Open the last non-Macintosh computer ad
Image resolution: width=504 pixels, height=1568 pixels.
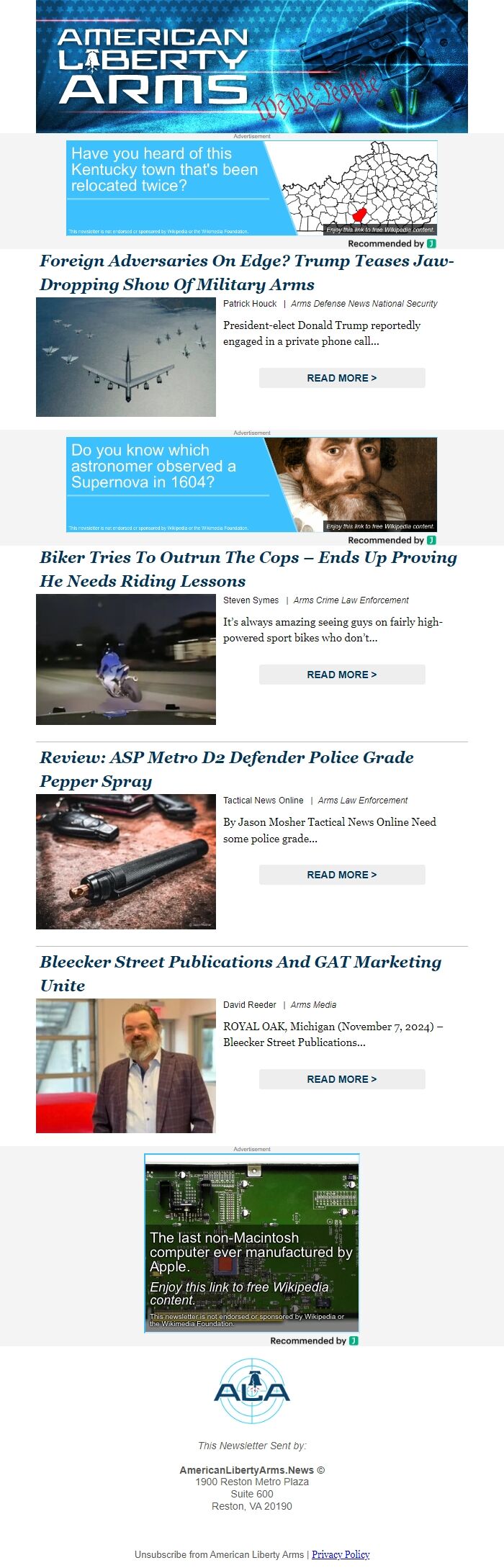coord(251,1243)
